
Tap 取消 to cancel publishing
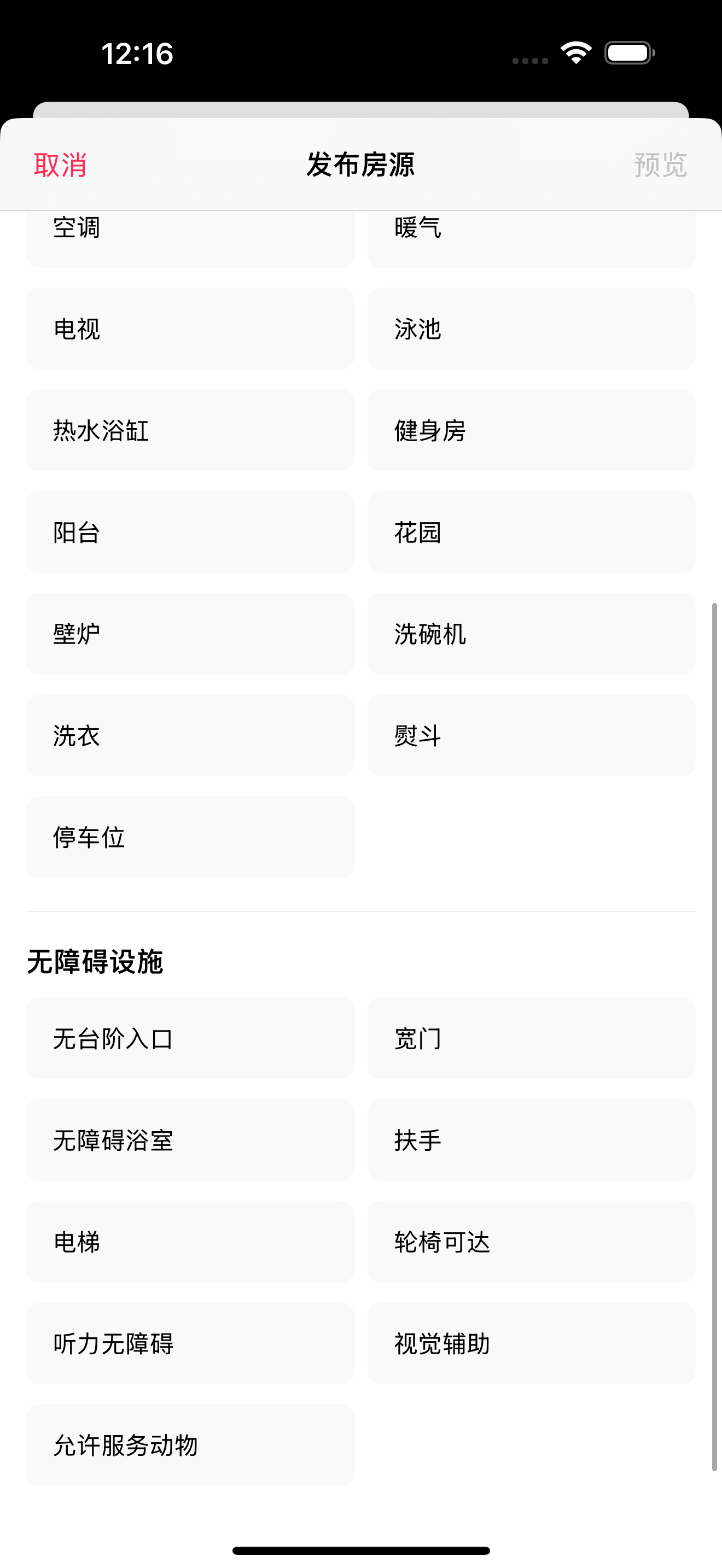point(60,165)
